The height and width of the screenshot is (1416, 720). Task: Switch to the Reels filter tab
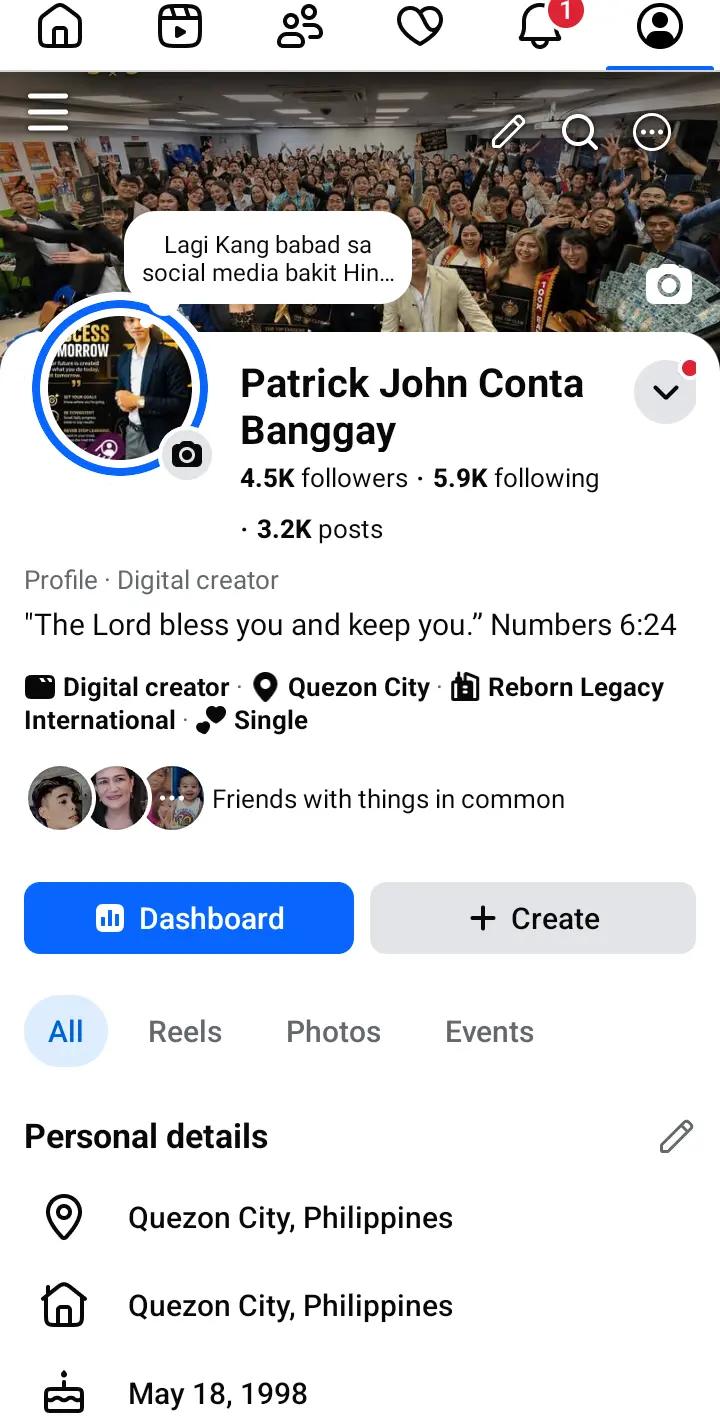click(x=185, y=1032)
